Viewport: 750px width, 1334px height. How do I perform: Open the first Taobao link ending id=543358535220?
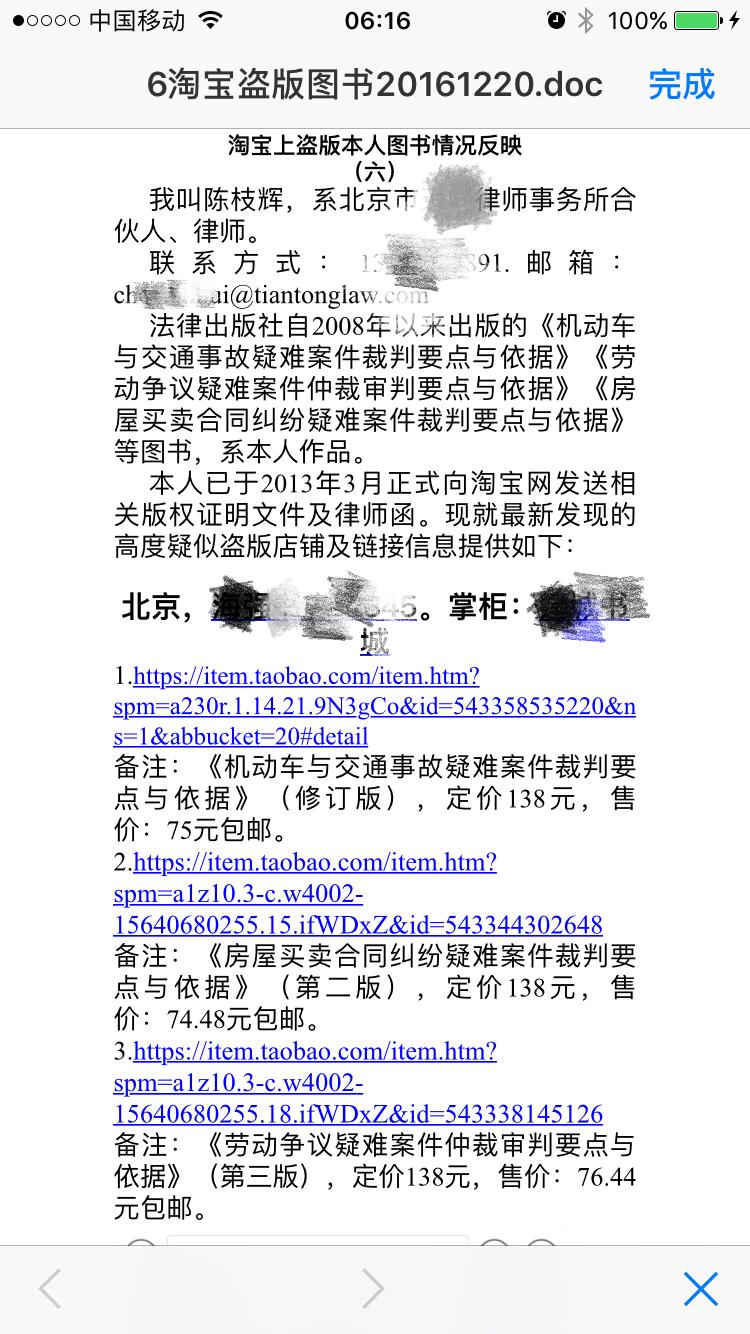point(375,707)
